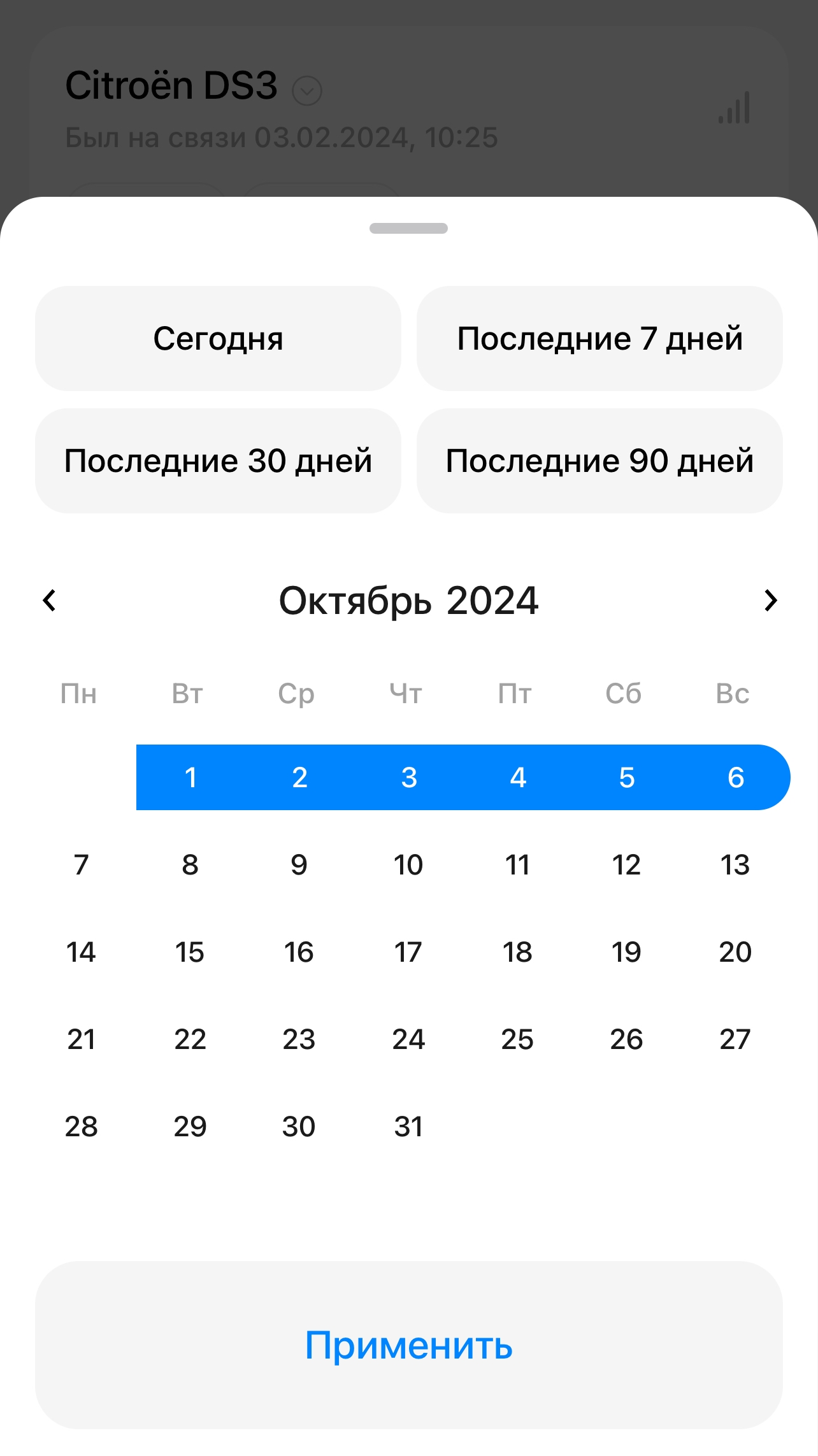Viewport: 818px width, 1456px height.
Task: Select October 31 in the calendar
Action: (408, 1127)
